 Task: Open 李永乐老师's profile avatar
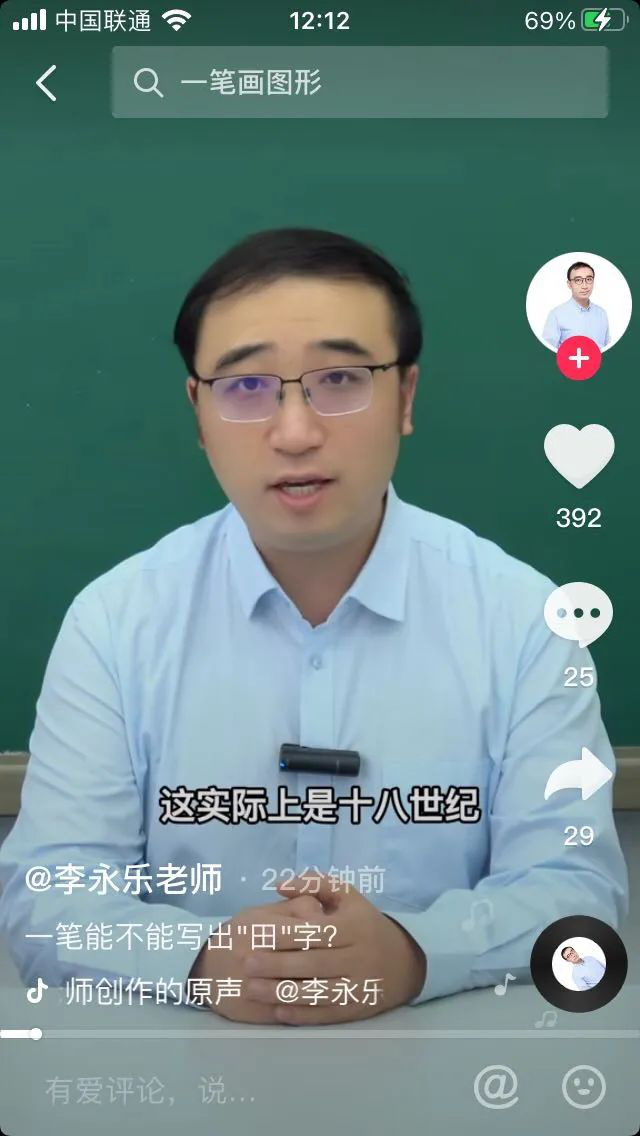point(578,303)
